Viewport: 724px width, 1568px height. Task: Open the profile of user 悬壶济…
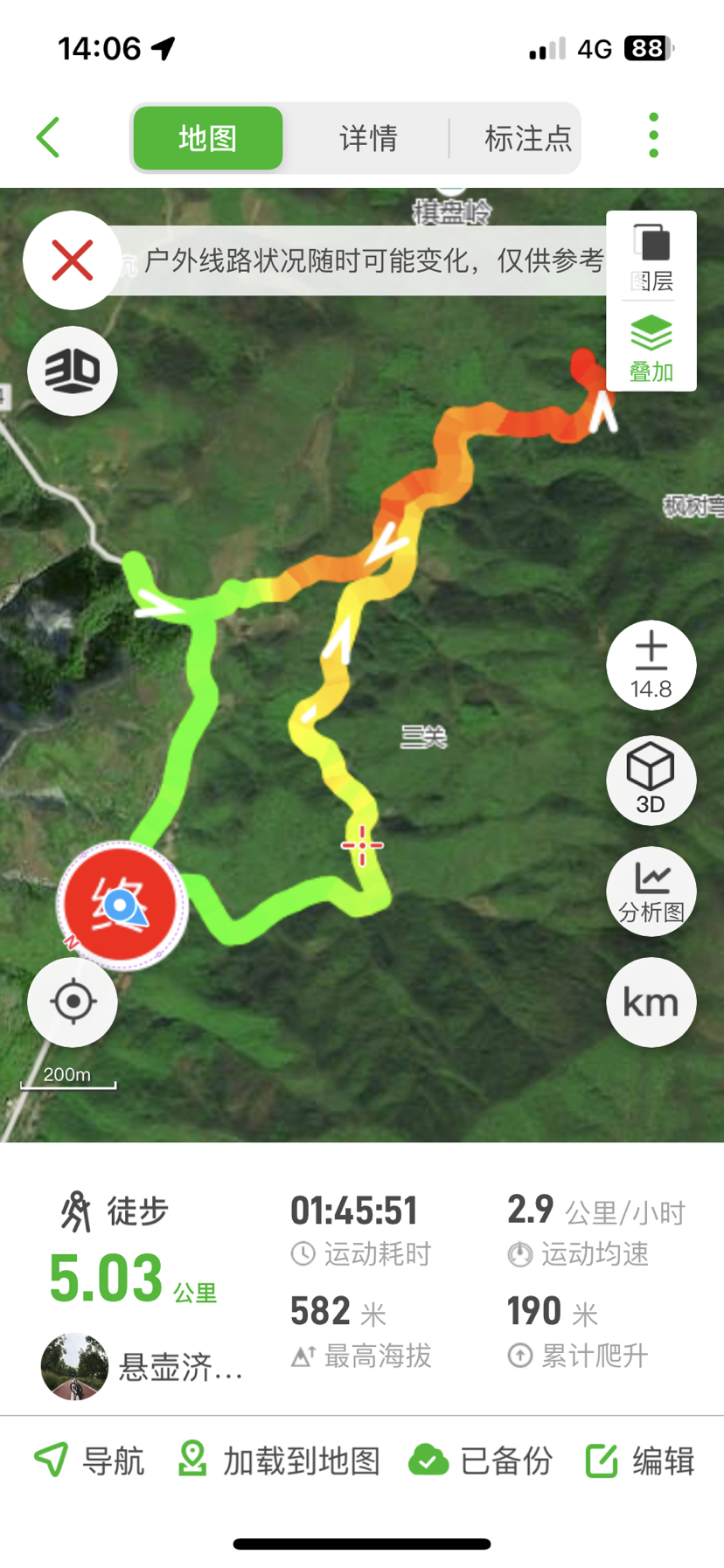[x=140, y=1366]
